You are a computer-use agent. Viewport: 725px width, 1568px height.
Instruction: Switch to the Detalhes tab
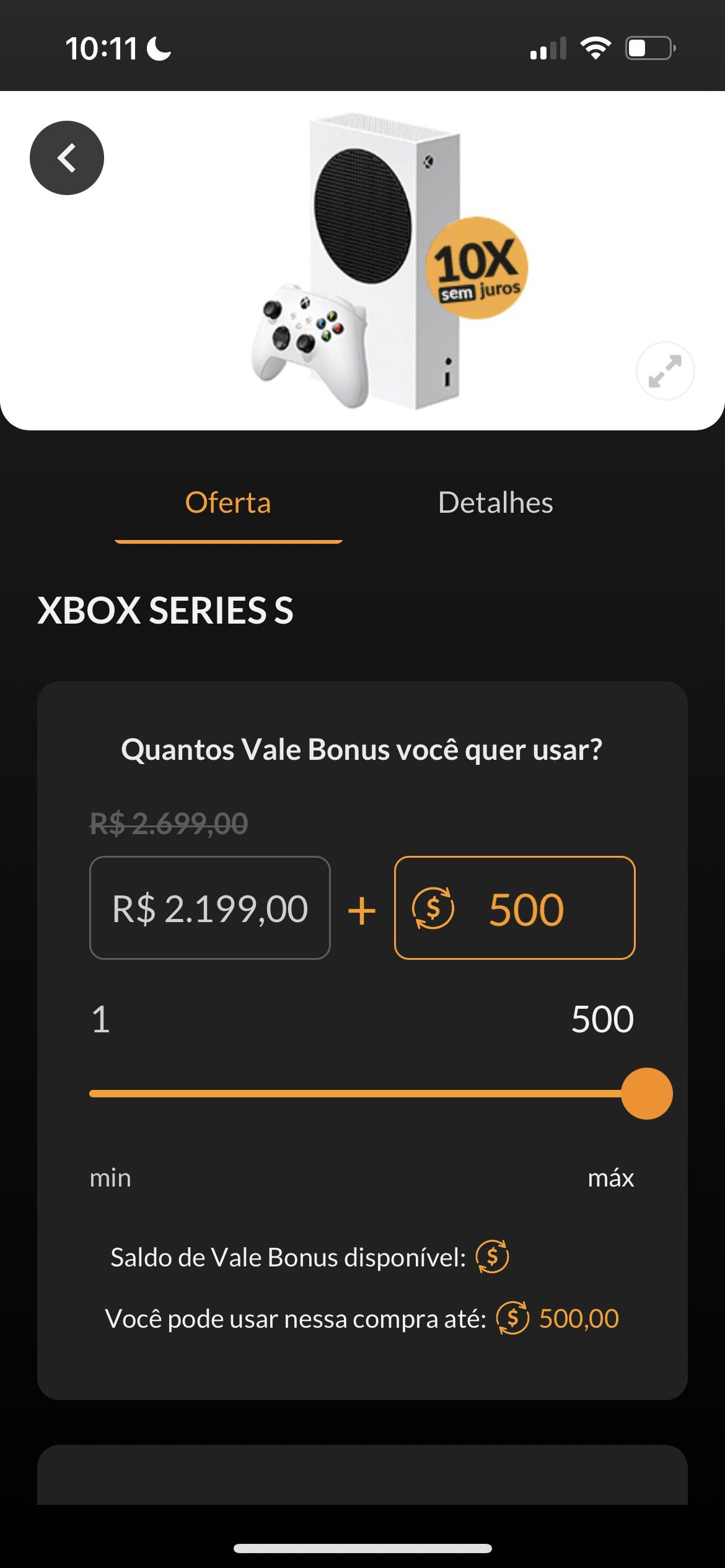(495, 502)
